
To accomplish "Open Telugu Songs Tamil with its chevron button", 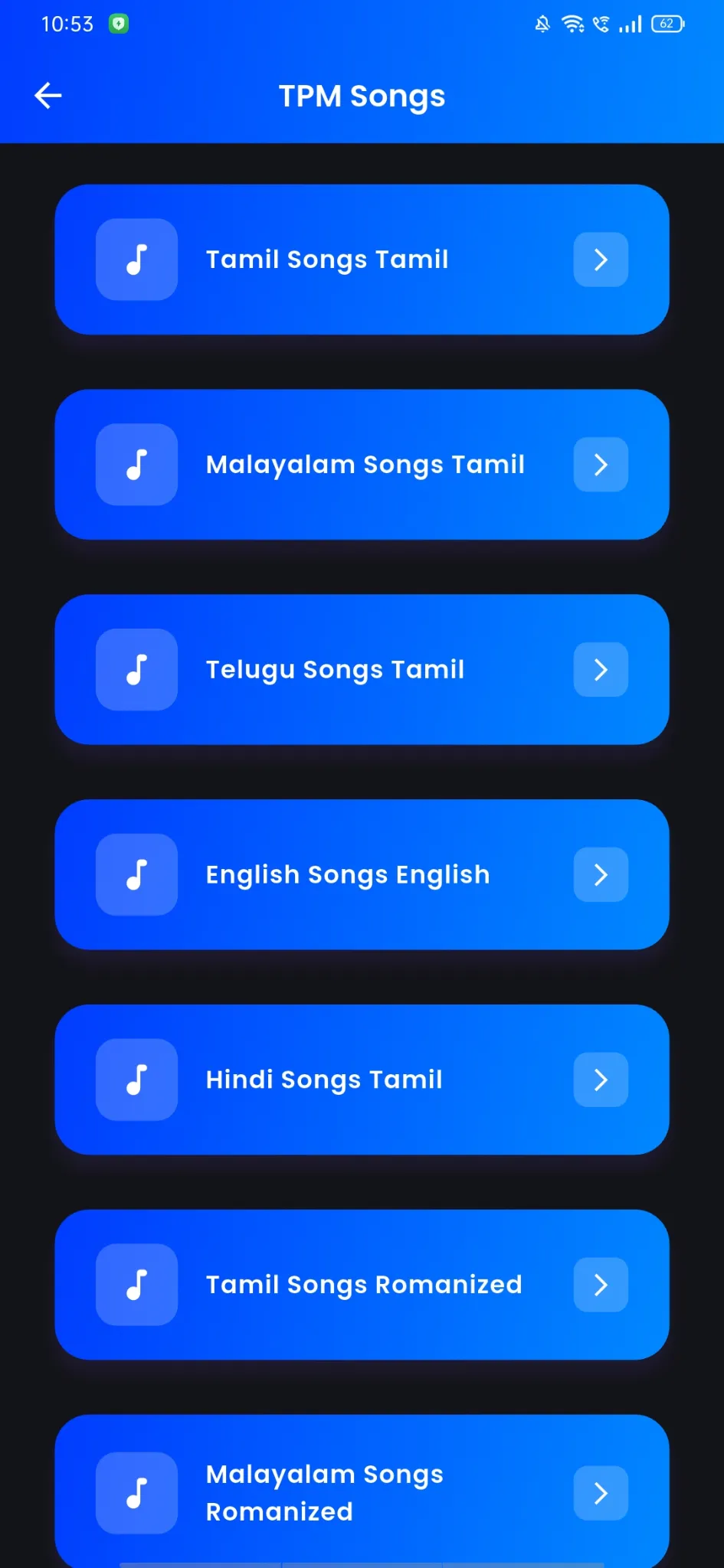I will [601, 669].
